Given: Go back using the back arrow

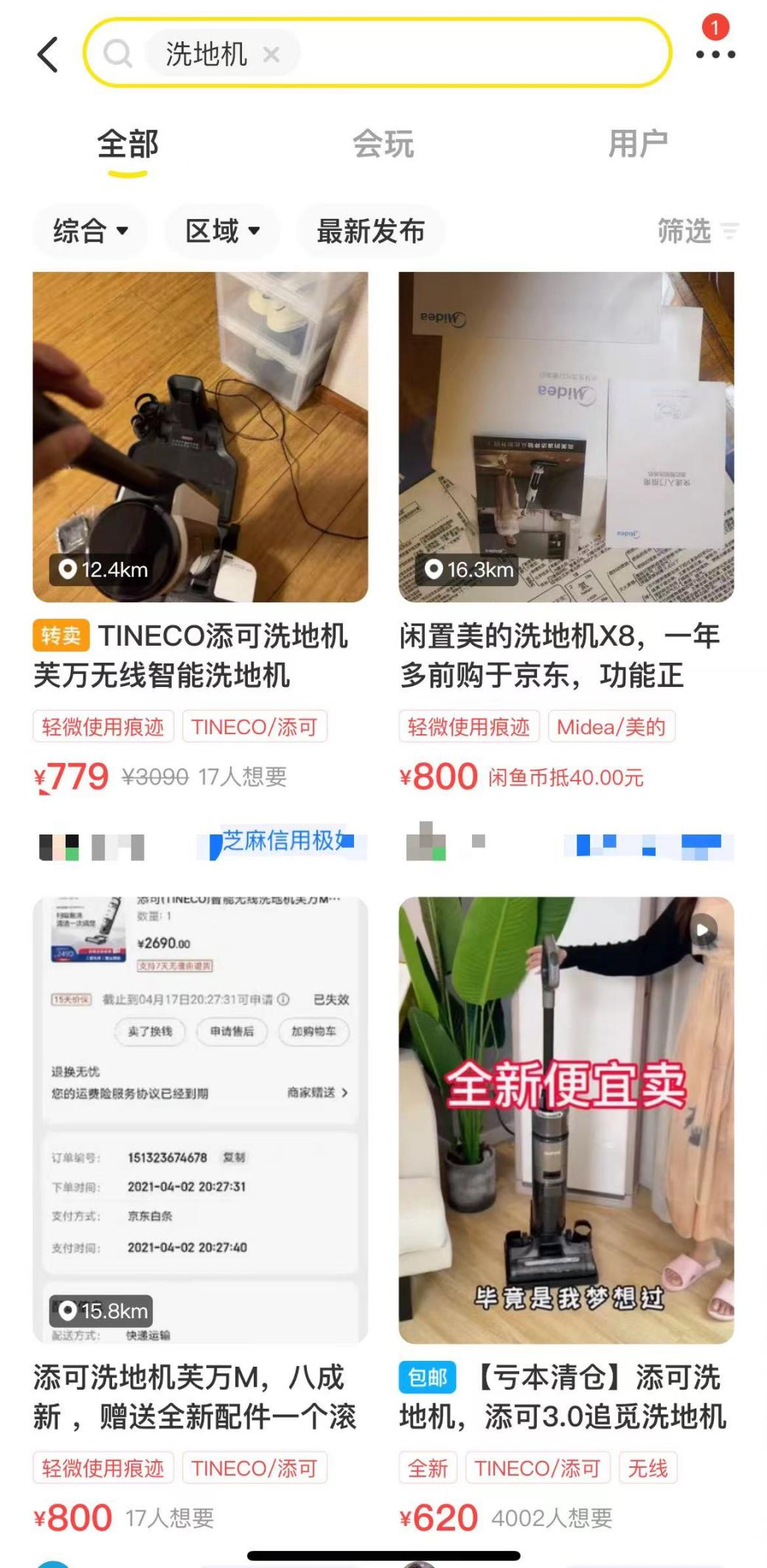Looking at the screenshot, I should pyautogui.click(x=48, y=55).
